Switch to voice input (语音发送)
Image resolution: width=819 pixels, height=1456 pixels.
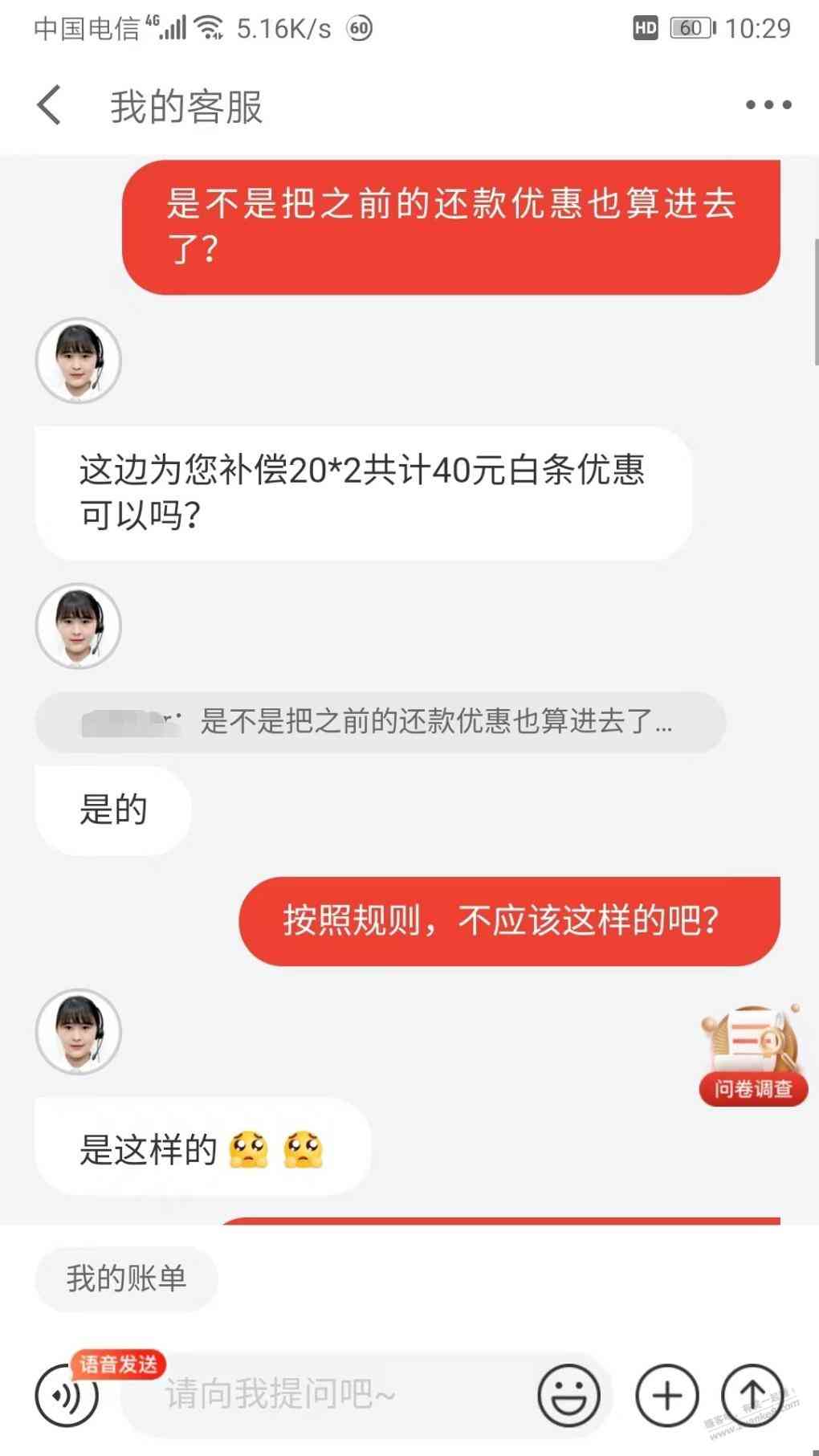pyautogui.click(x=67, y=1395)
